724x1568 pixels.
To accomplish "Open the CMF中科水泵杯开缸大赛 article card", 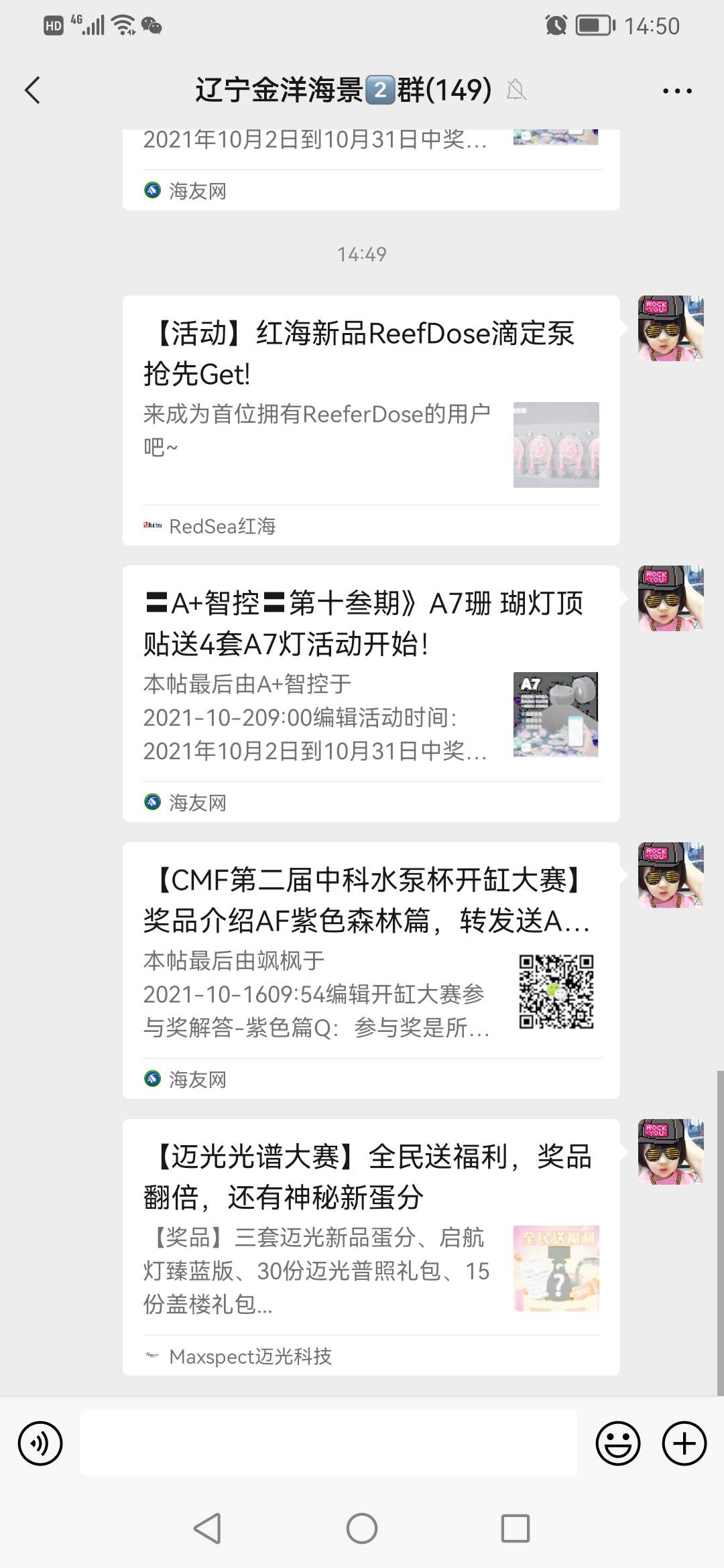I will [x=371, y=970].
